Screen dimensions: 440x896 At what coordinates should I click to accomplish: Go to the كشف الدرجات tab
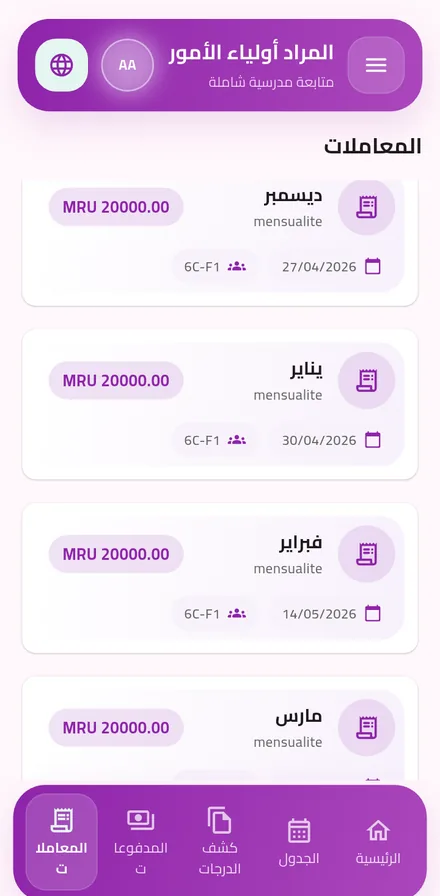click(x=220, y=842)
